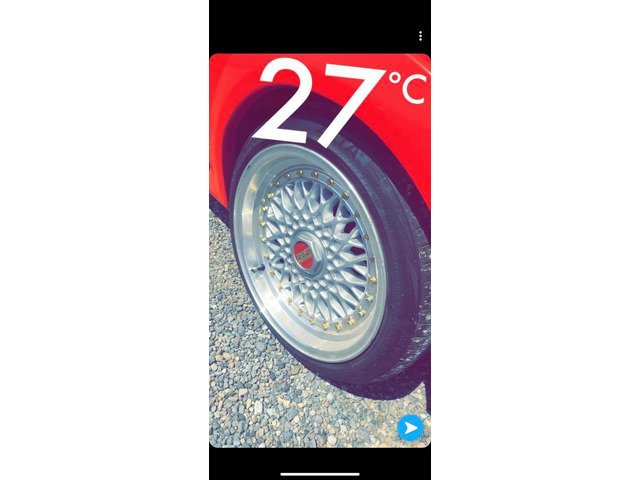Tap the blue send arrow button

(x=410, y=428)
